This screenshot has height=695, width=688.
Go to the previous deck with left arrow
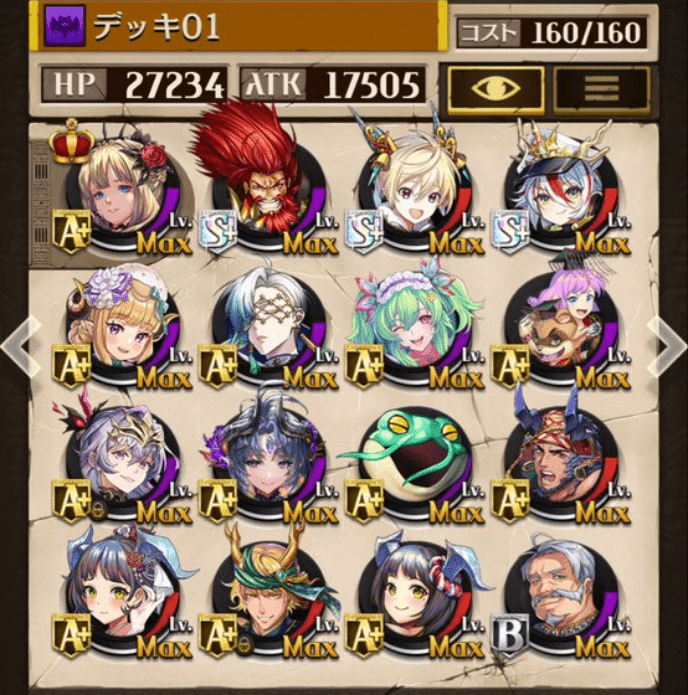(20, 347)
